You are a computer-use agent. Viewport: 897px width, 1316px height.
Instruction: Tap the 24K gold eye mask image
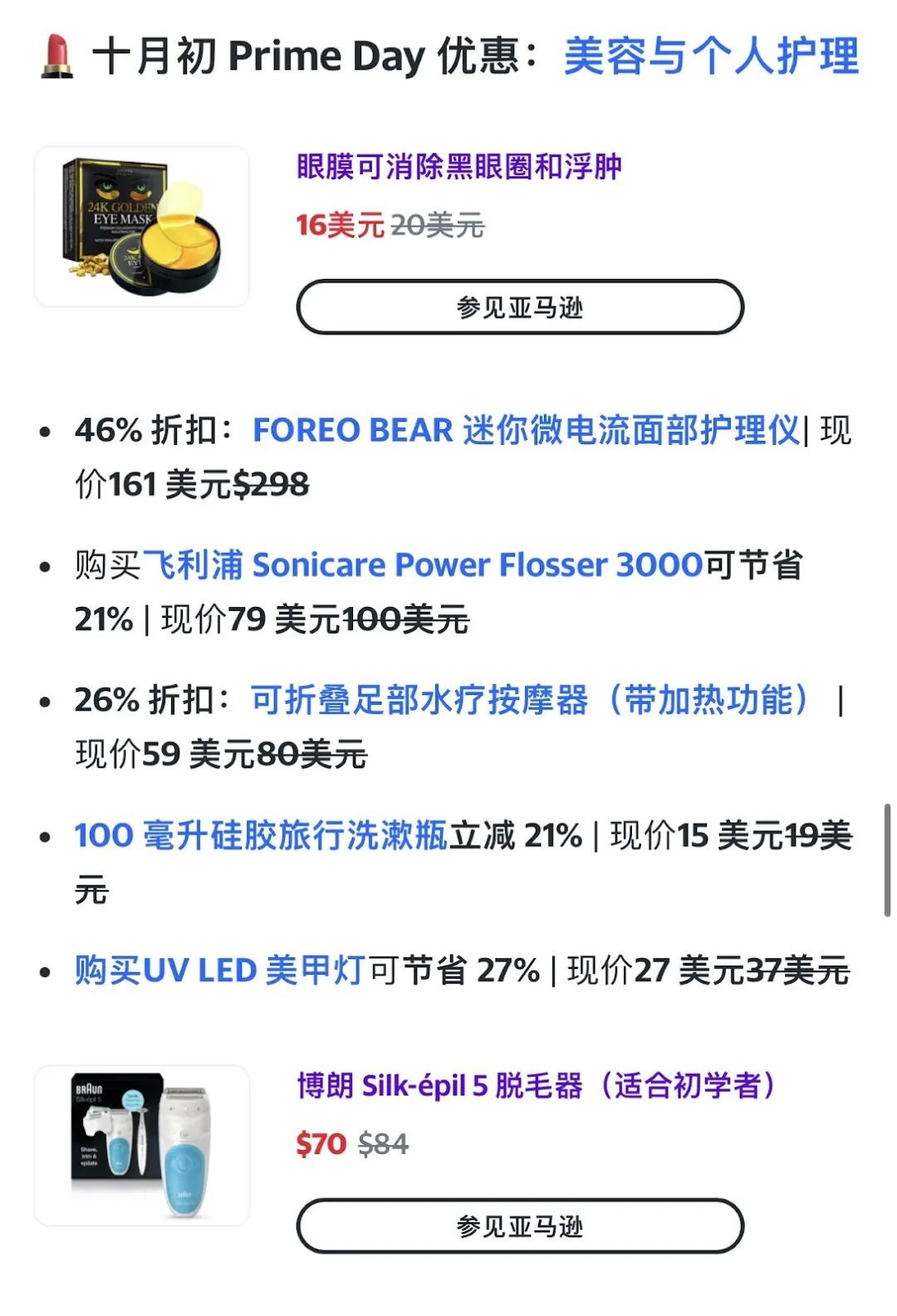coord(142,227)
